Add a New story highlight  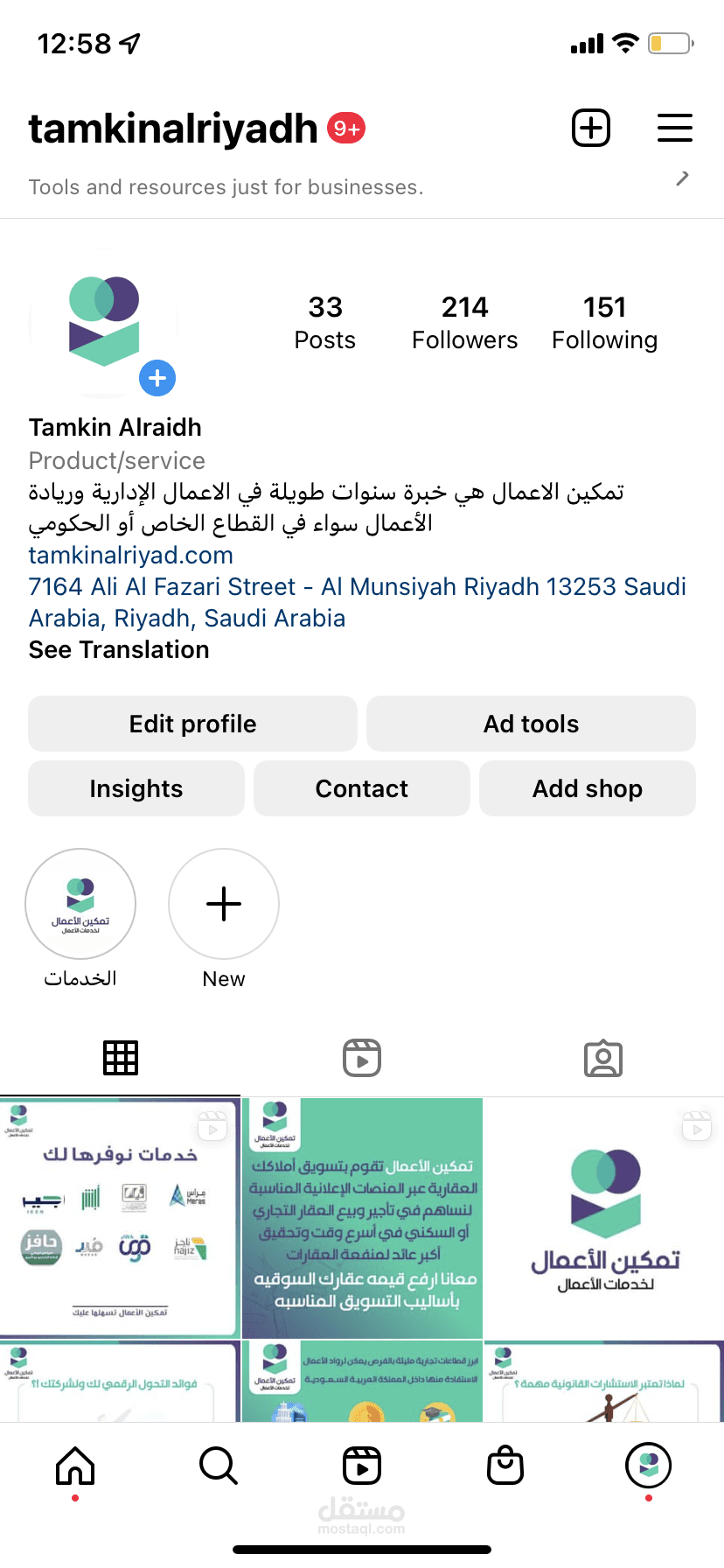click(x=224, y=905)
